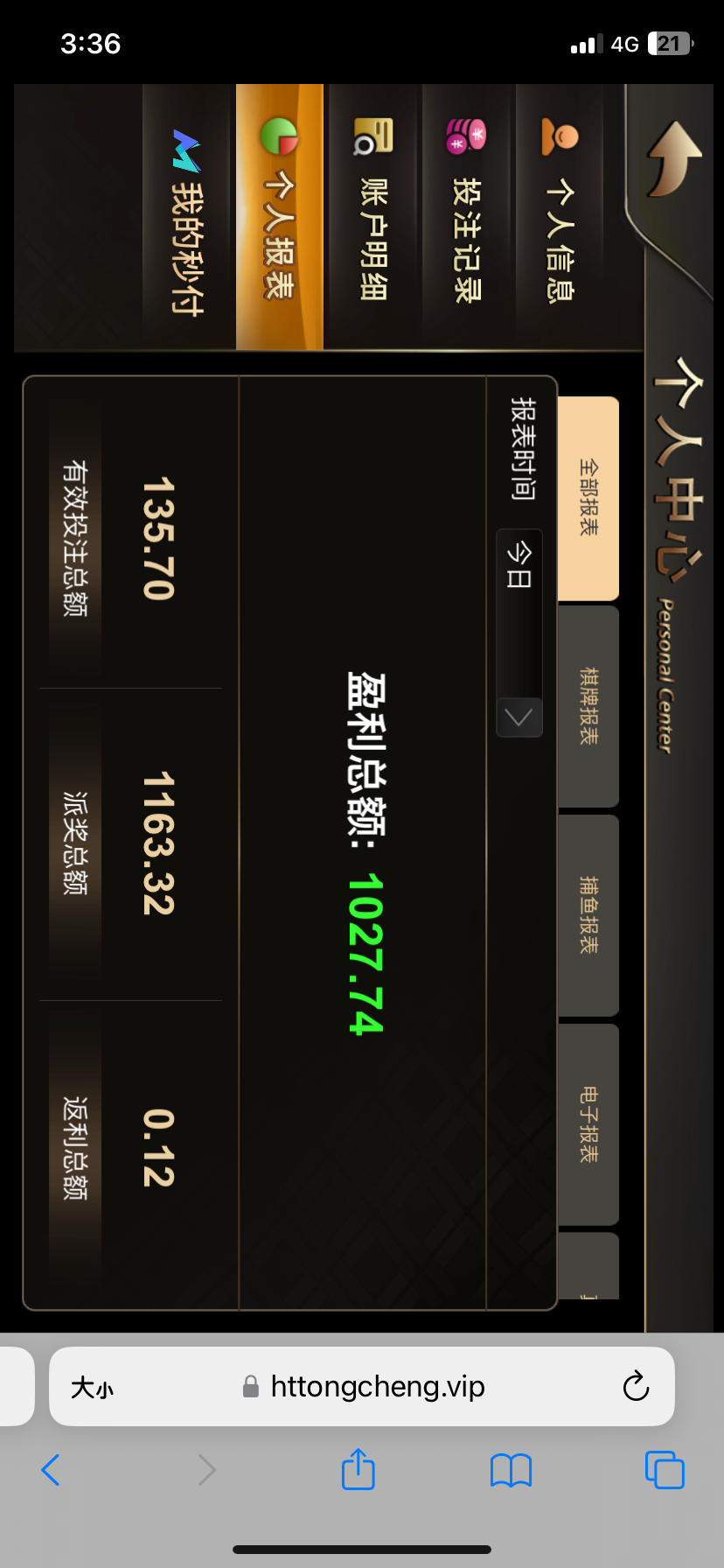The image size is (724, 1568).
Task: Show all open Safari tabs
Action: pyautogui.click(x=665, y=1470)
